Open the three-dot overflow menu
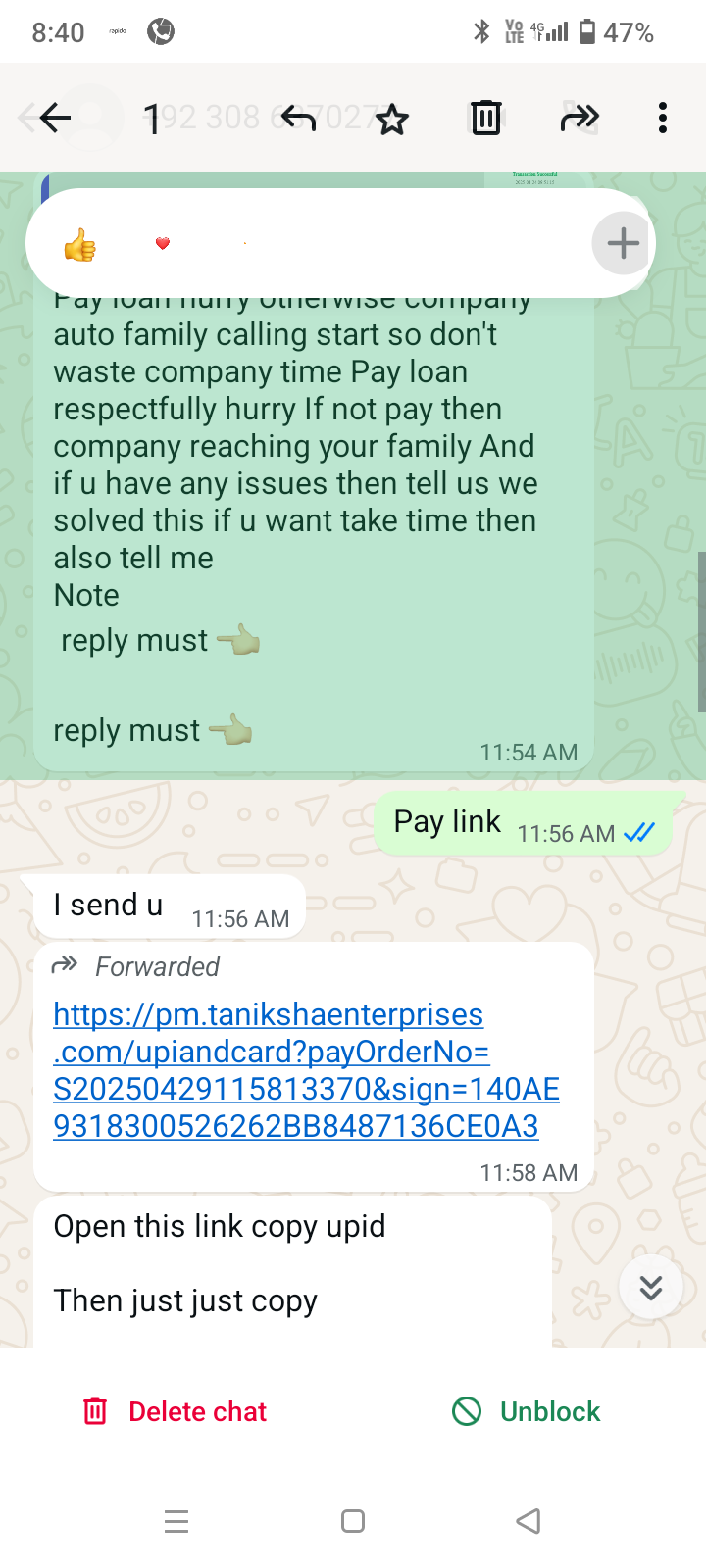This screenshot has height=1568, width=706. tap(663, 119)
